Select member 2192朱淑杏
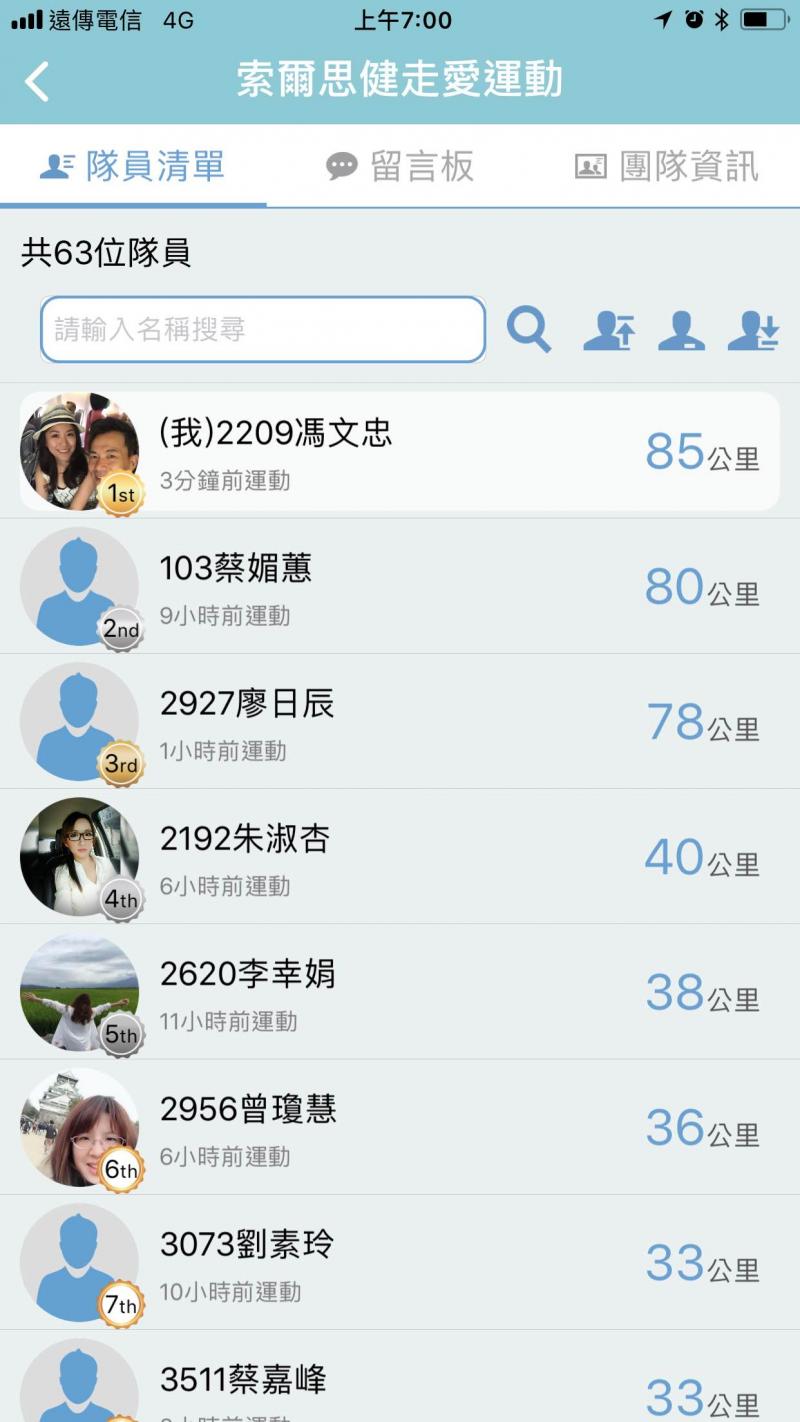Screen dimensions: 800x1422 tap(400, 857)
